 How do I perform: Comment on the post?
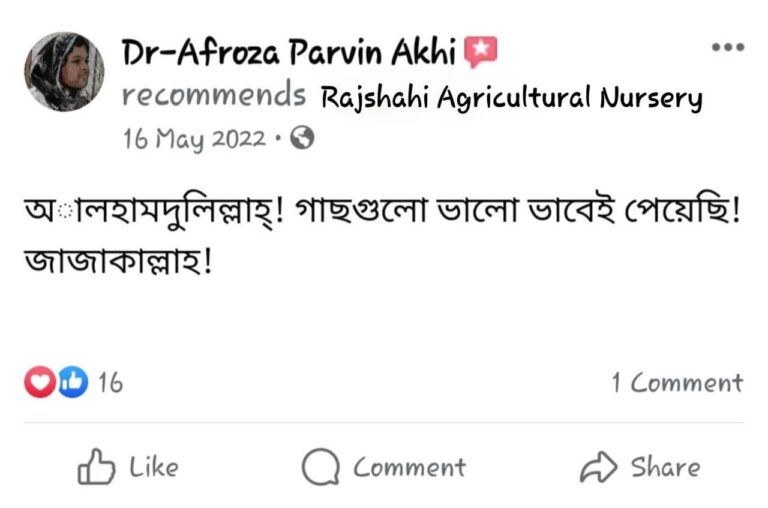384,467
